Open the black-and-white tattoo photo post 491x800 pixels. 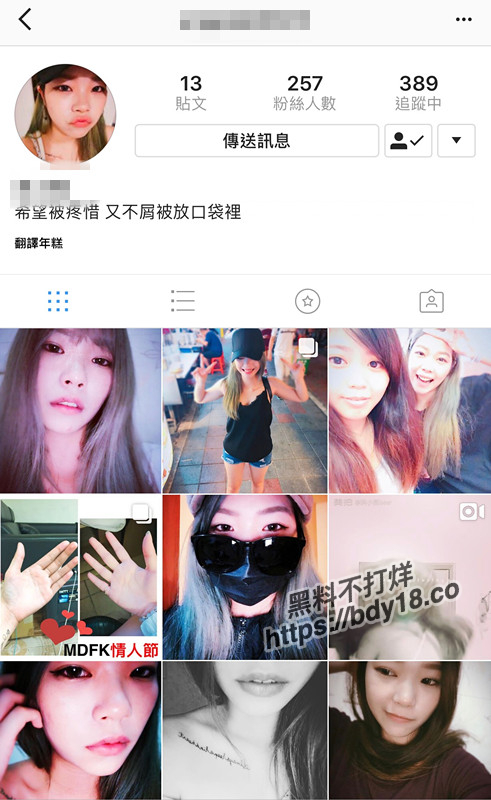coord(245,730)
